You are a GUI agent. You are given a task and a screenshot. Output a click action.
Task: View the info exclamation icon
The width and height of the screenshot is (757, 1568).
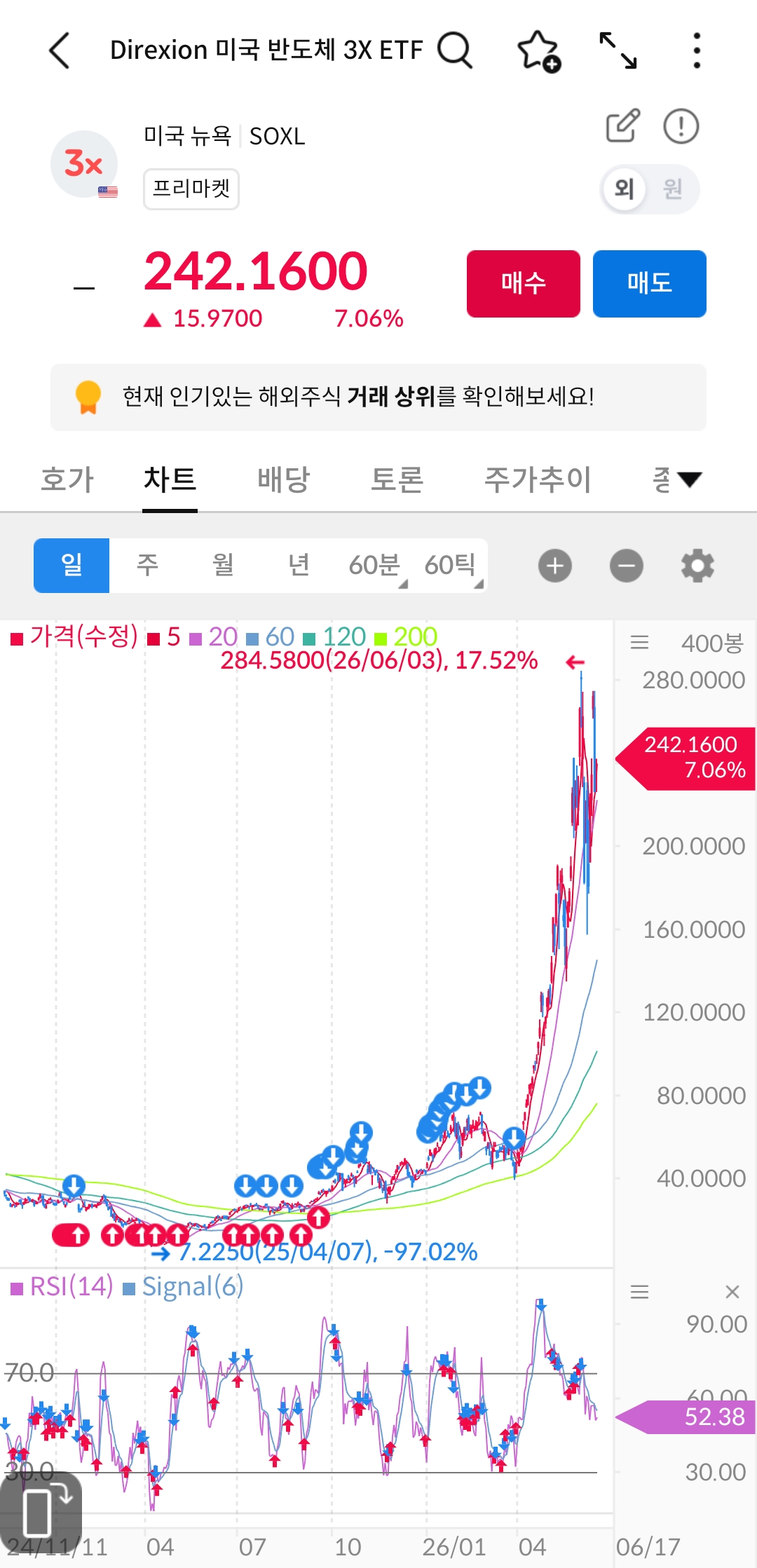tap(681, 126)
